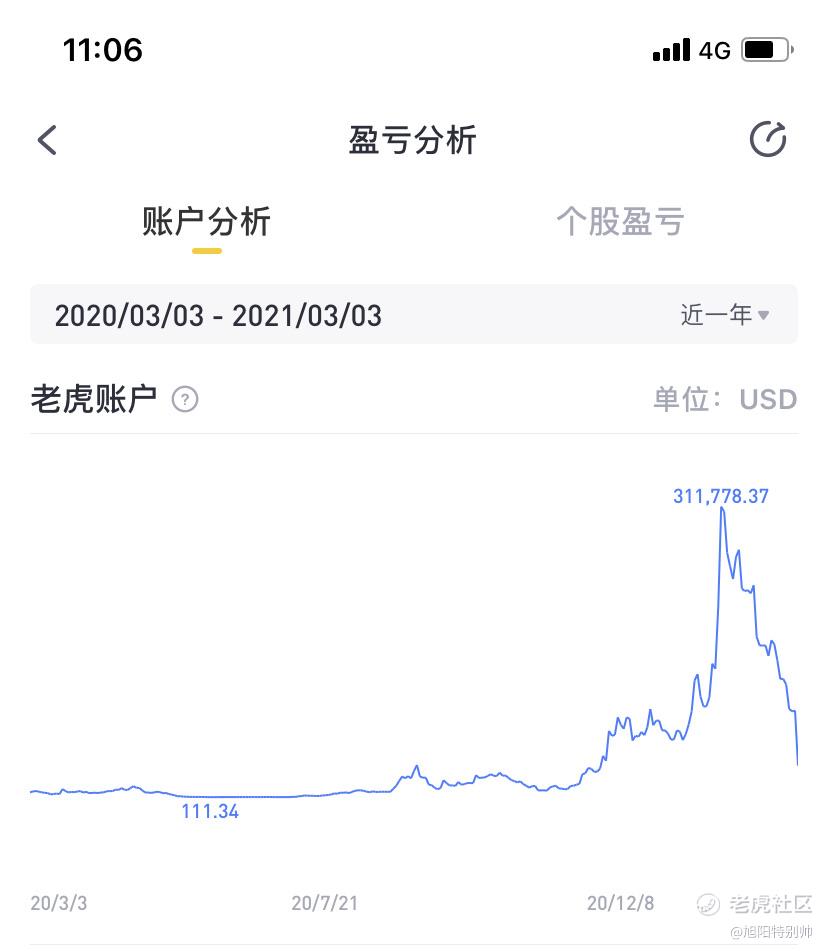Tap the date range 2020/03/03 - 2021/03/03
This screenshot has height=951, width=828.
[x=218, y=316]
